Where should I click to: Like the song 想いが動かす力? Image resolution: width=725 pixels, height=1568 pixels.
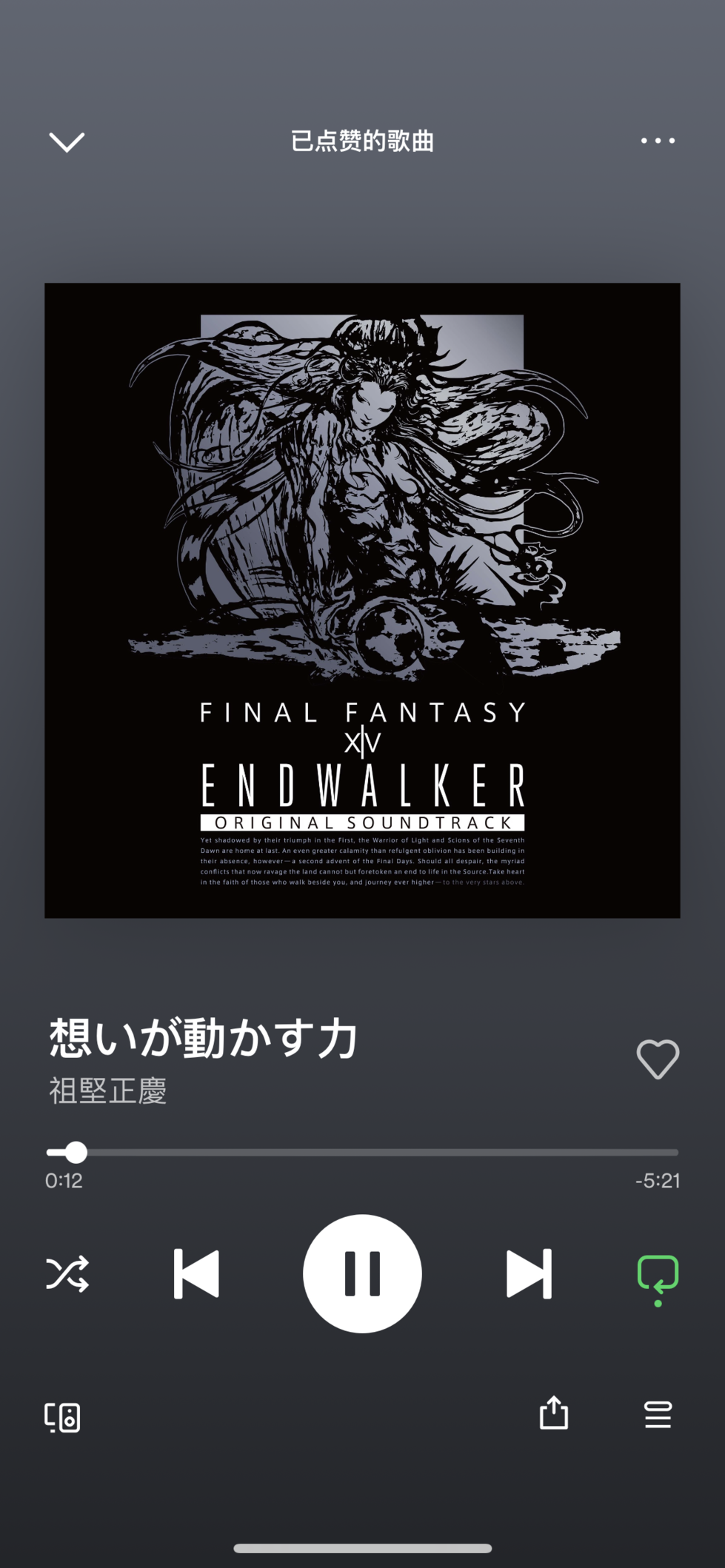pyautogui.click(x=658, y=1059)
